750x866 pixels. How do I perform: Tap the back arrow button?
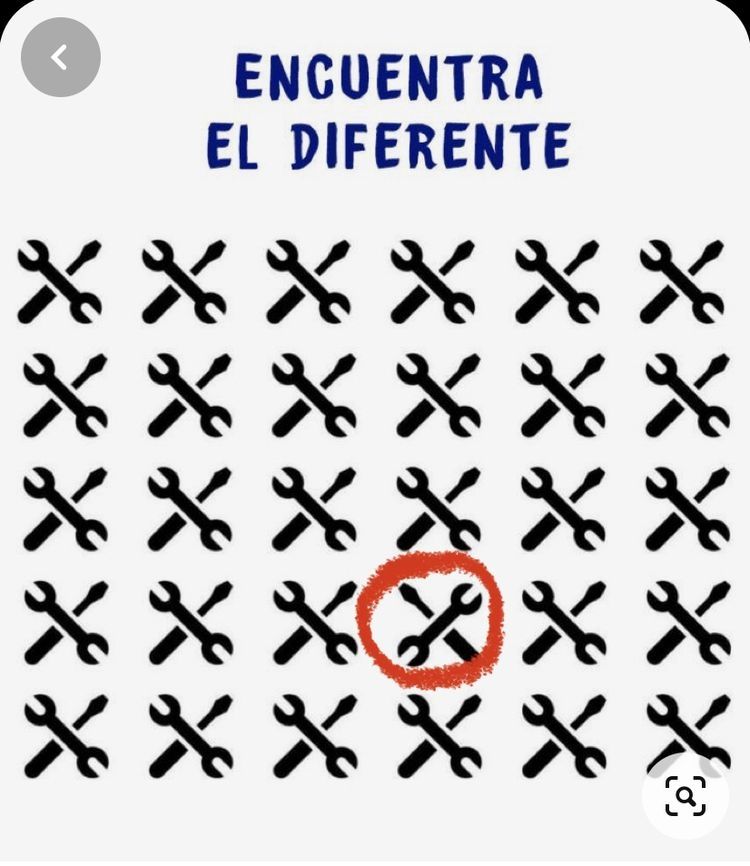(60, 58)
